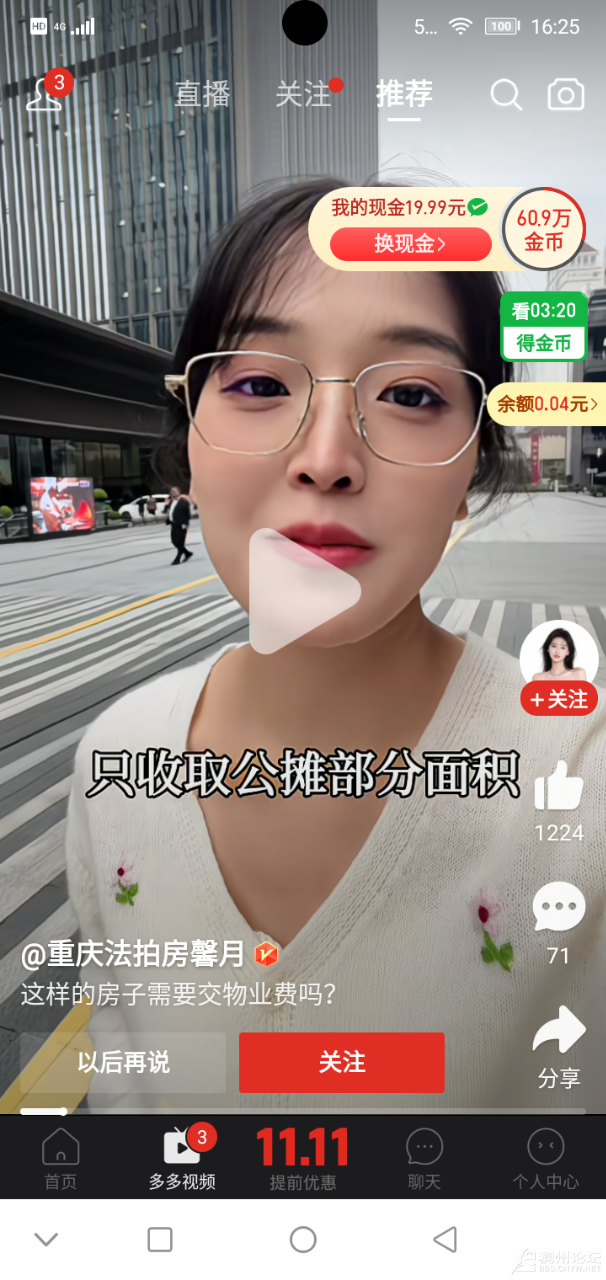Viewport: 606px width, 1280px height.
Task: Tap the red 关注 button
Action: (x=341, y=1062)
